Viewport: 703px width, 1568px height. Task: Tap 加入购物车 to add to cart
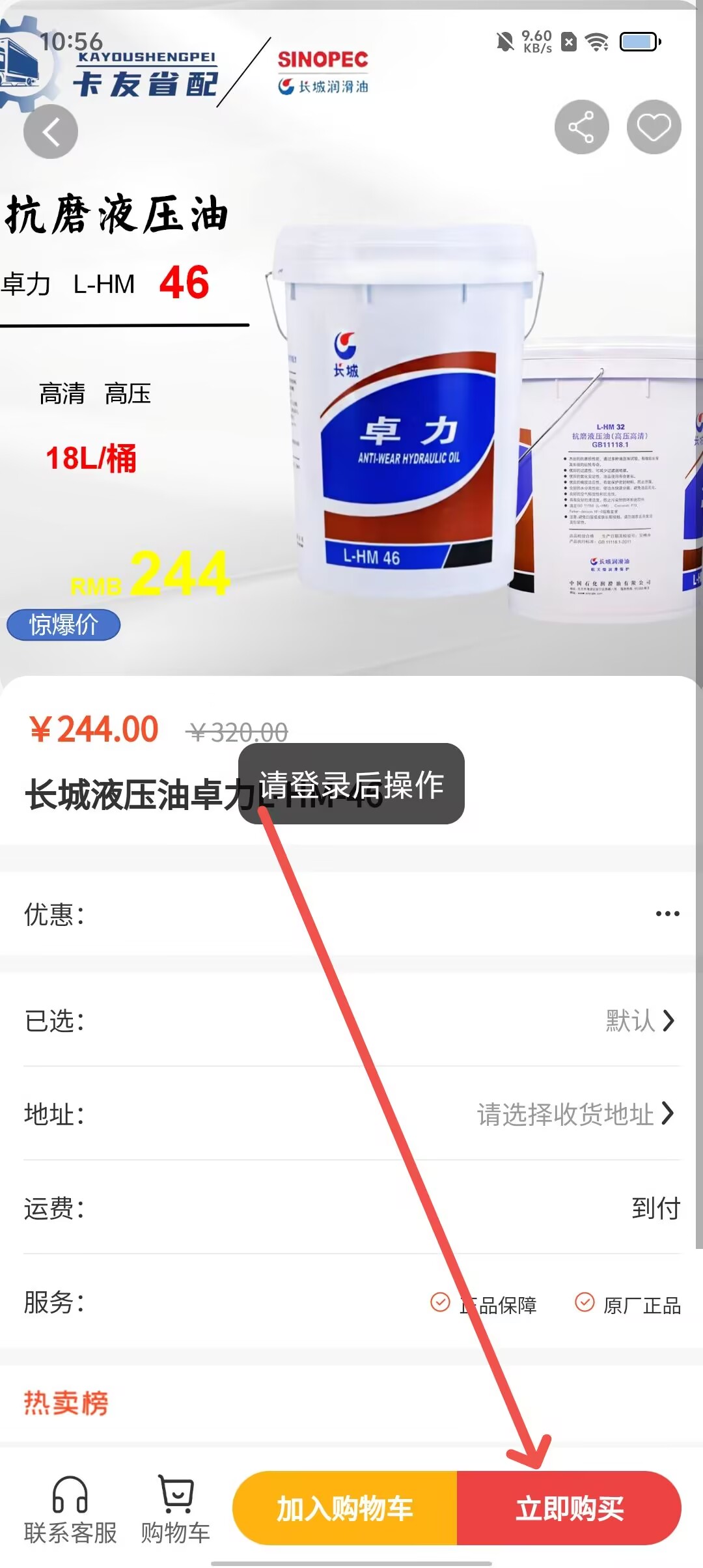tap(345, 1508)
